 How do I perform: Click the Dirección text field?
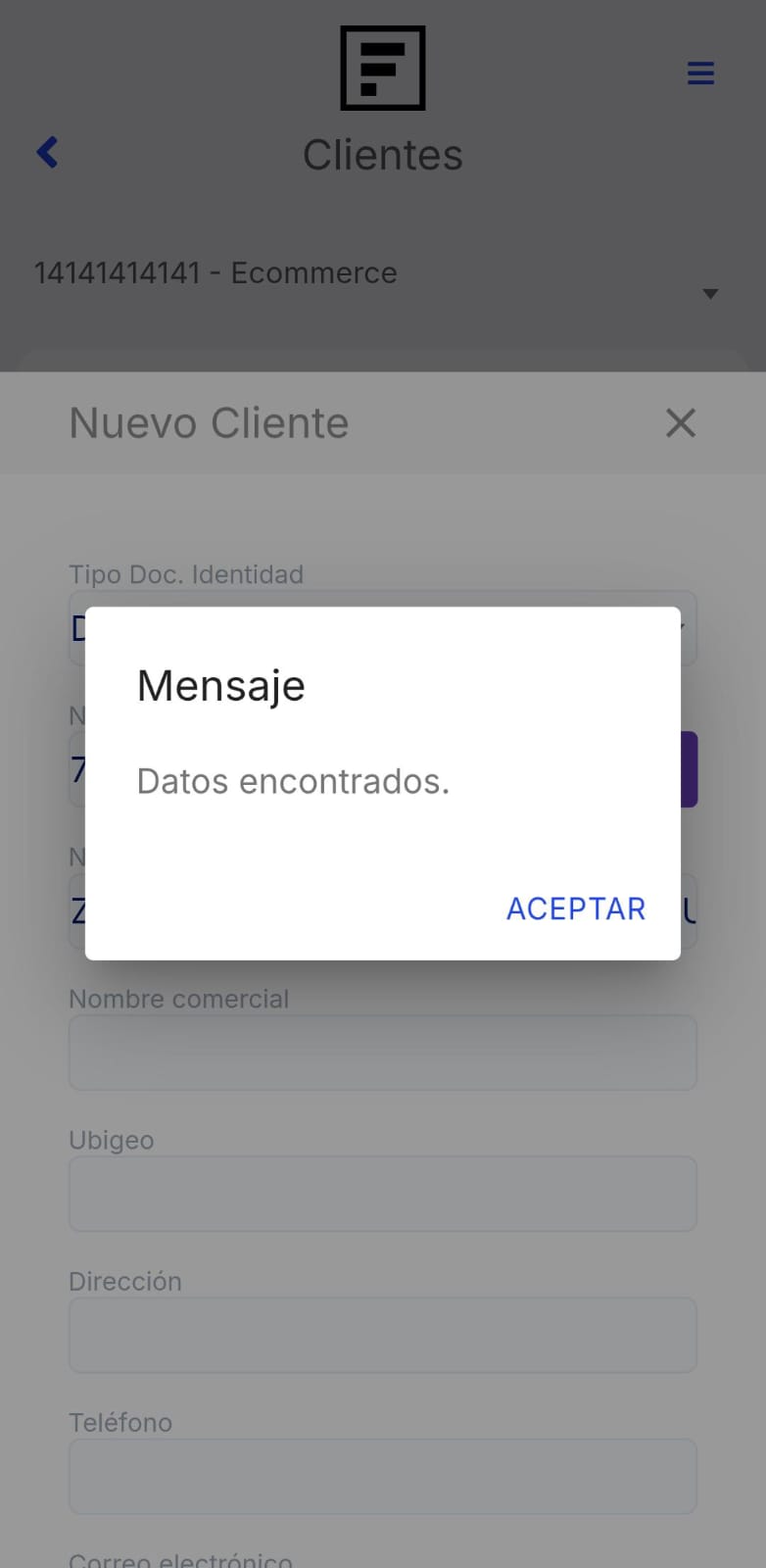[x=382, y=1335]
